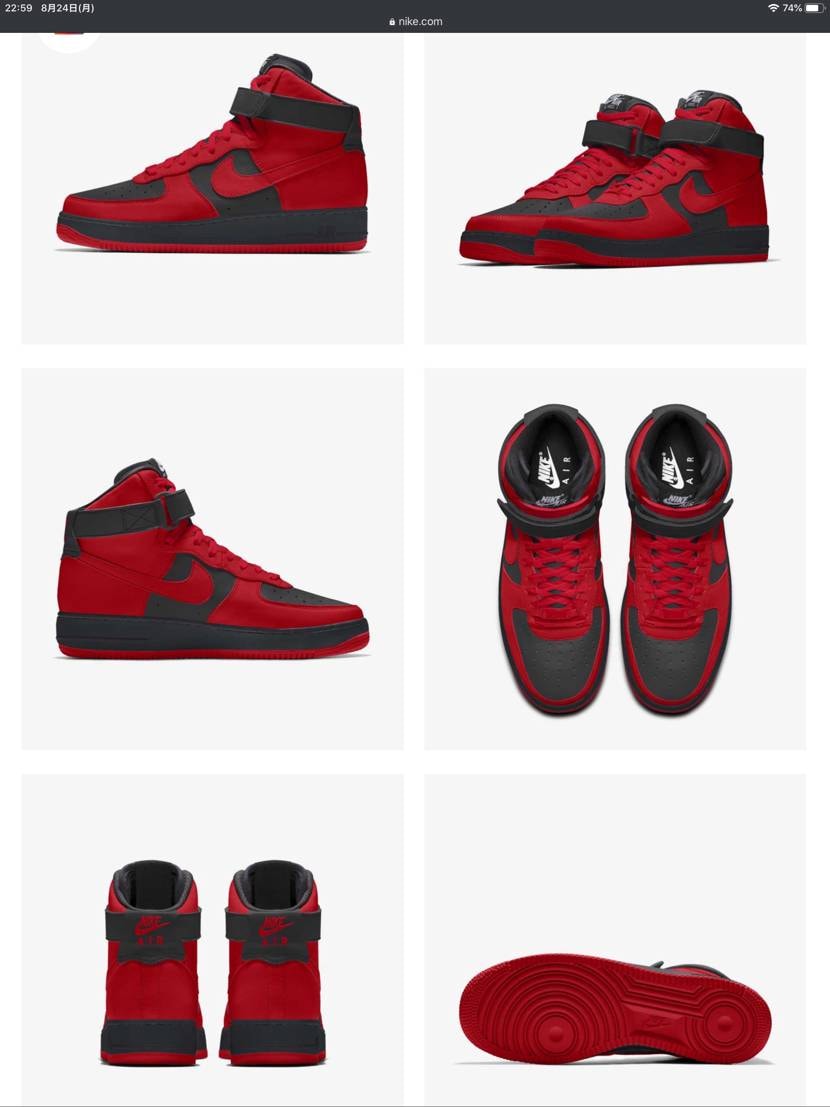Open the top-down pair view image
The height and width of the screenshot is (1107, 830).
[614, 558]
